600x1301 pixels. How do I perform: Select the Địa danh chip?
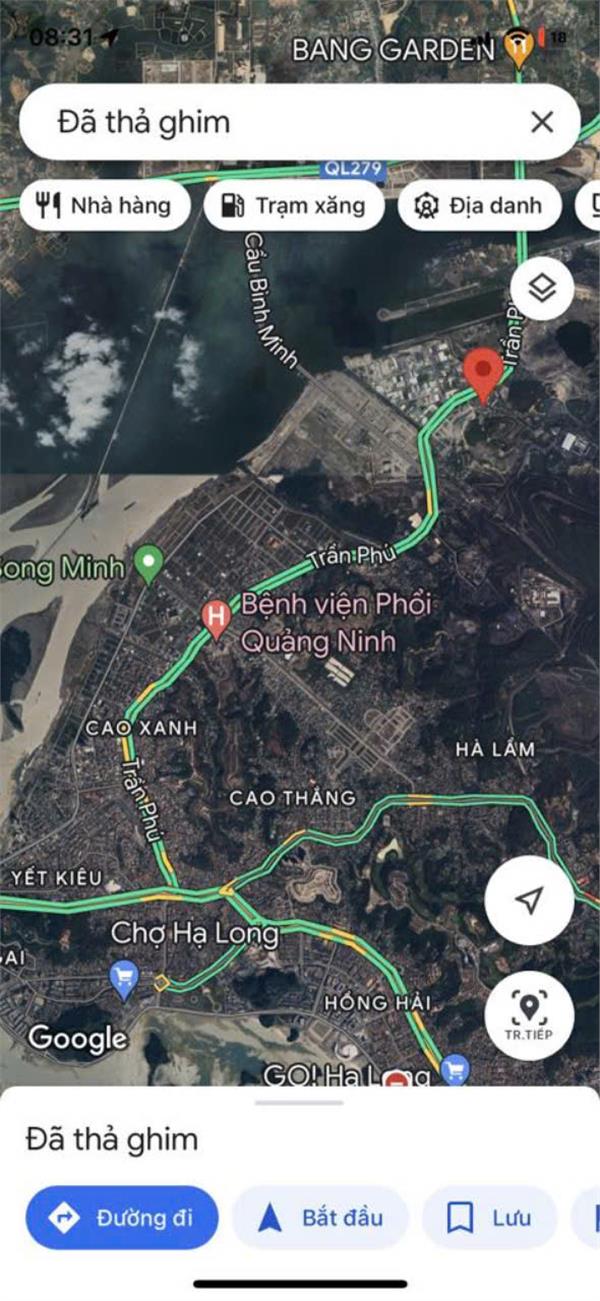tap(479, 206)
